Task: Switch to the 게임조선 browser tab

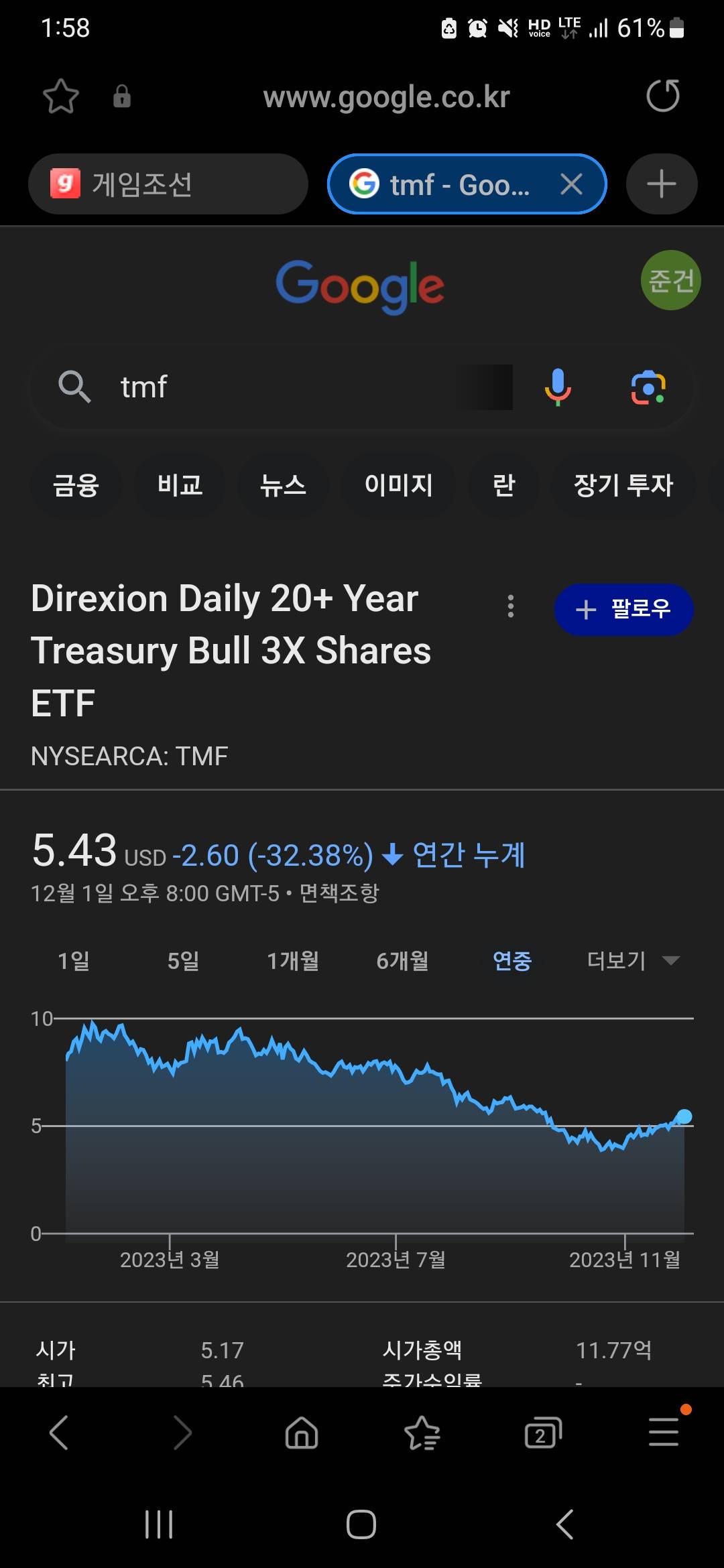Action: pos(168,184)
